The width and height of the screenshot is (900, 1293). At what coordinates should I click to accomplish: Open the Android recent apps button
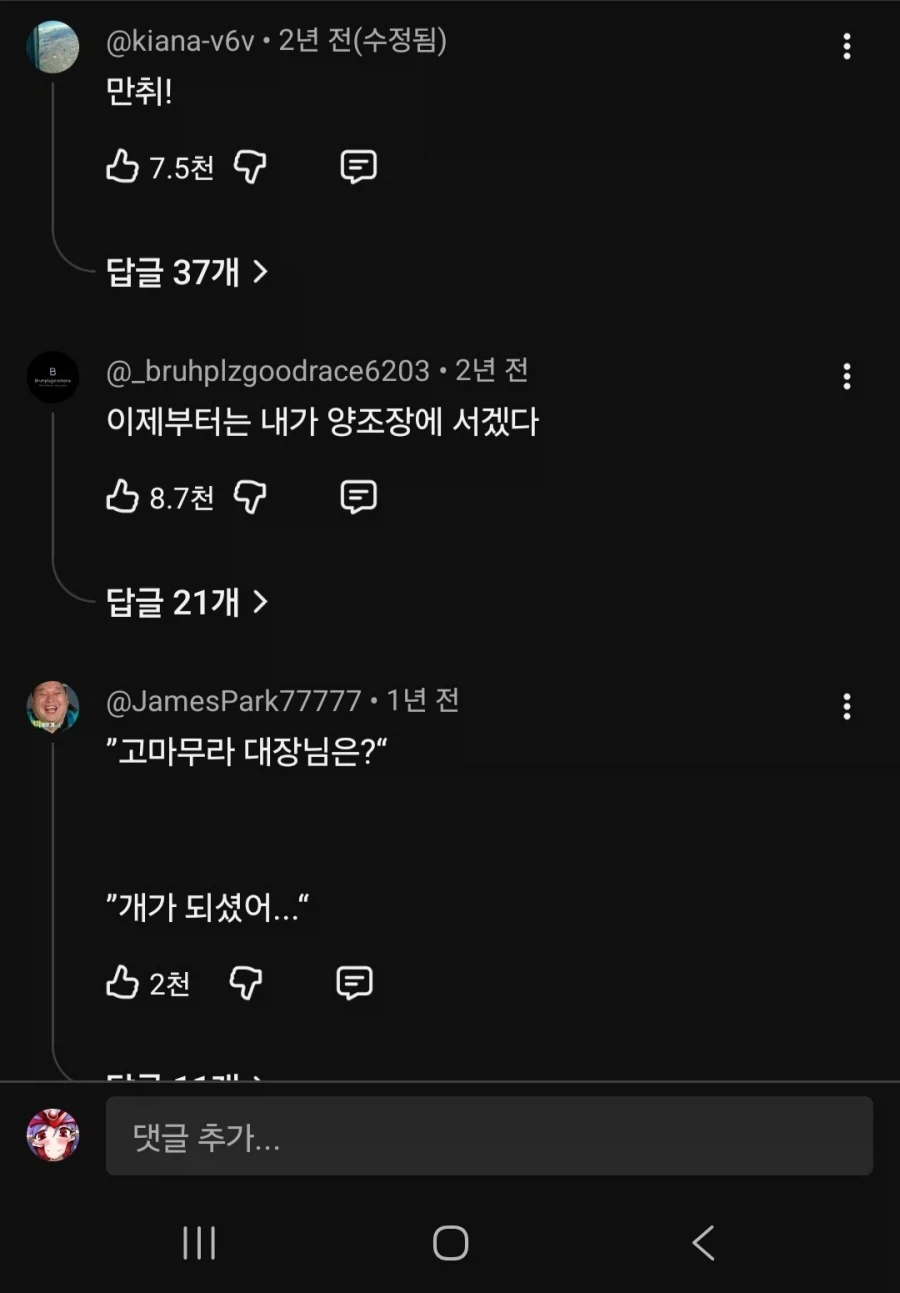(x=198, y=1243)
